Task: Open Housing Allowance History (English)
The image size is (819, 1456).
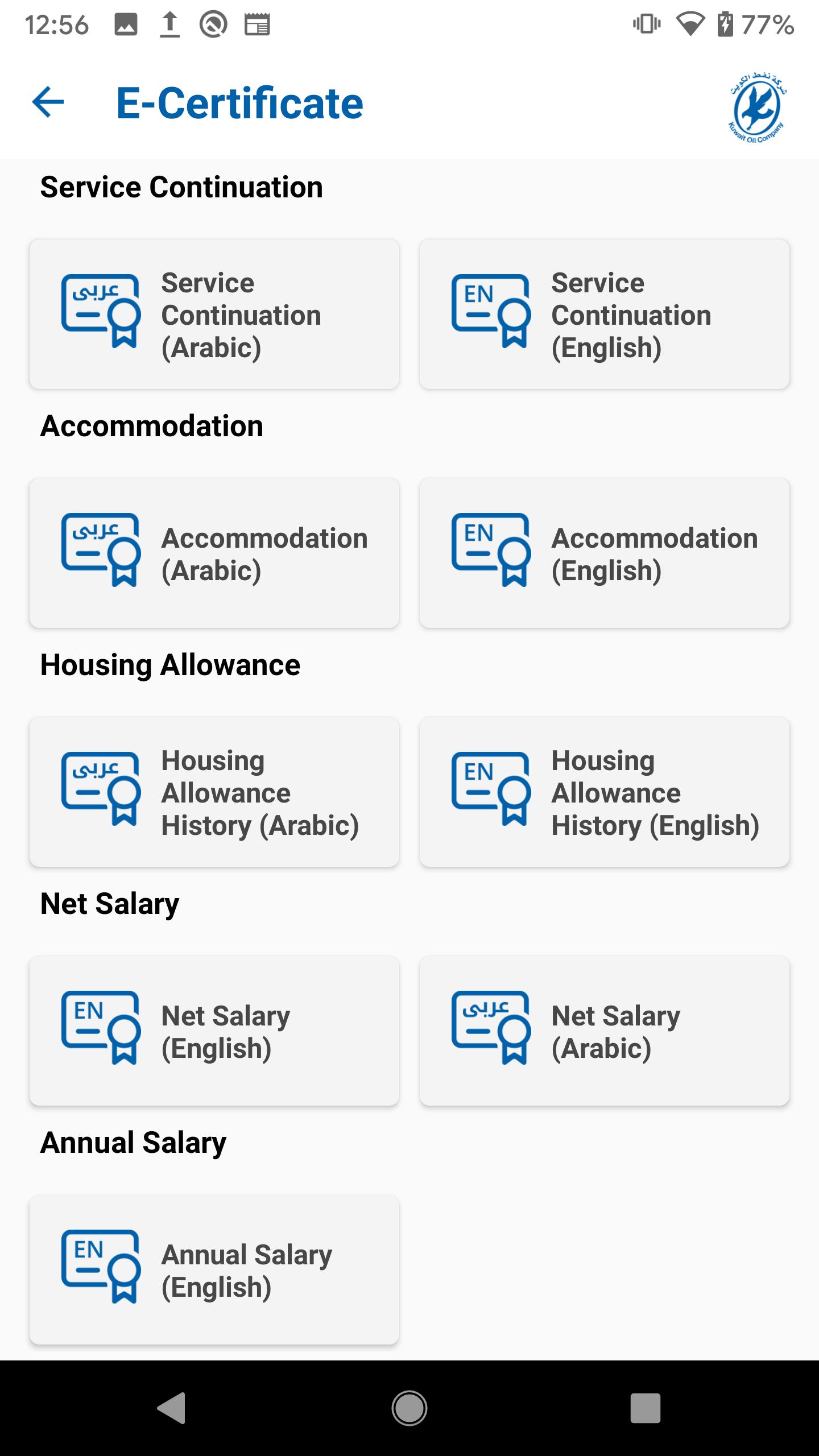Action: coord(605,792)
